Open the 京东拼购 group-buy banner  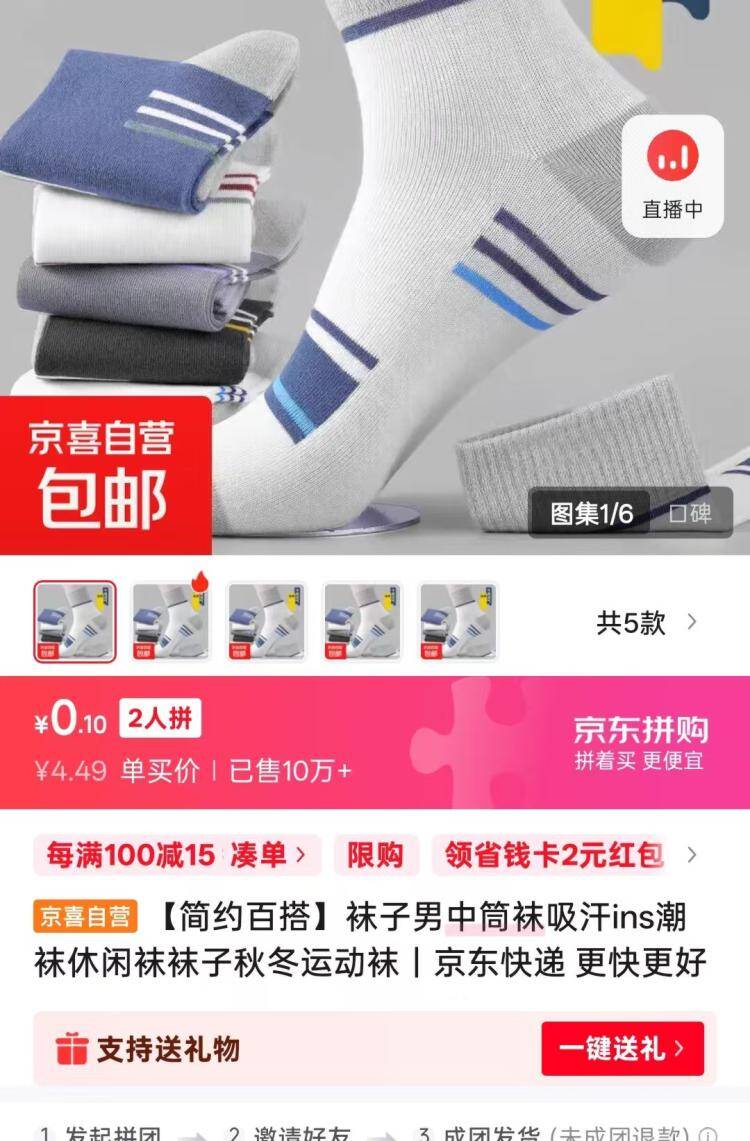coord(640,743)
